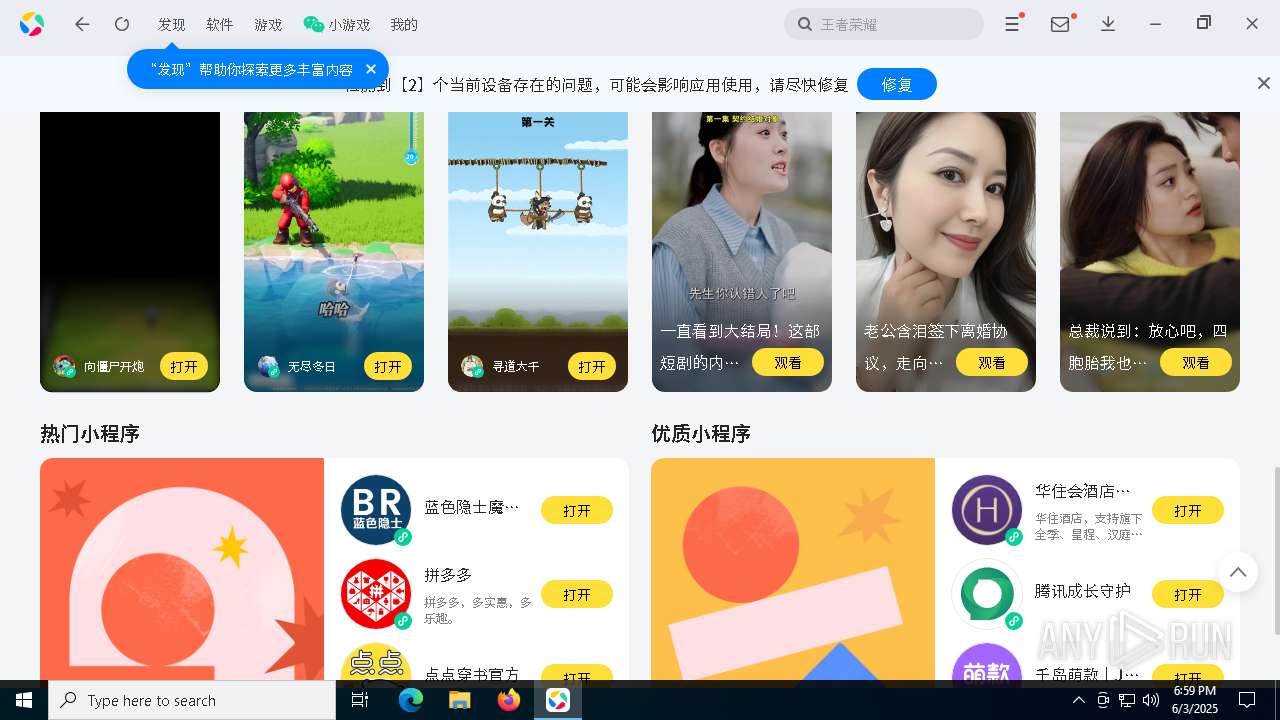Go back with the arrow icon
This screenshot has width=1280, height=720.
[x=82, y=24]
